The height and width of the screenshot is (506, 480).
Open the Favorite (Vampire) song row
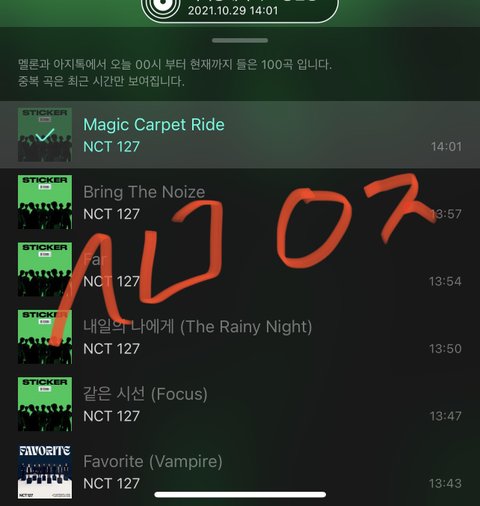(240, 471)
